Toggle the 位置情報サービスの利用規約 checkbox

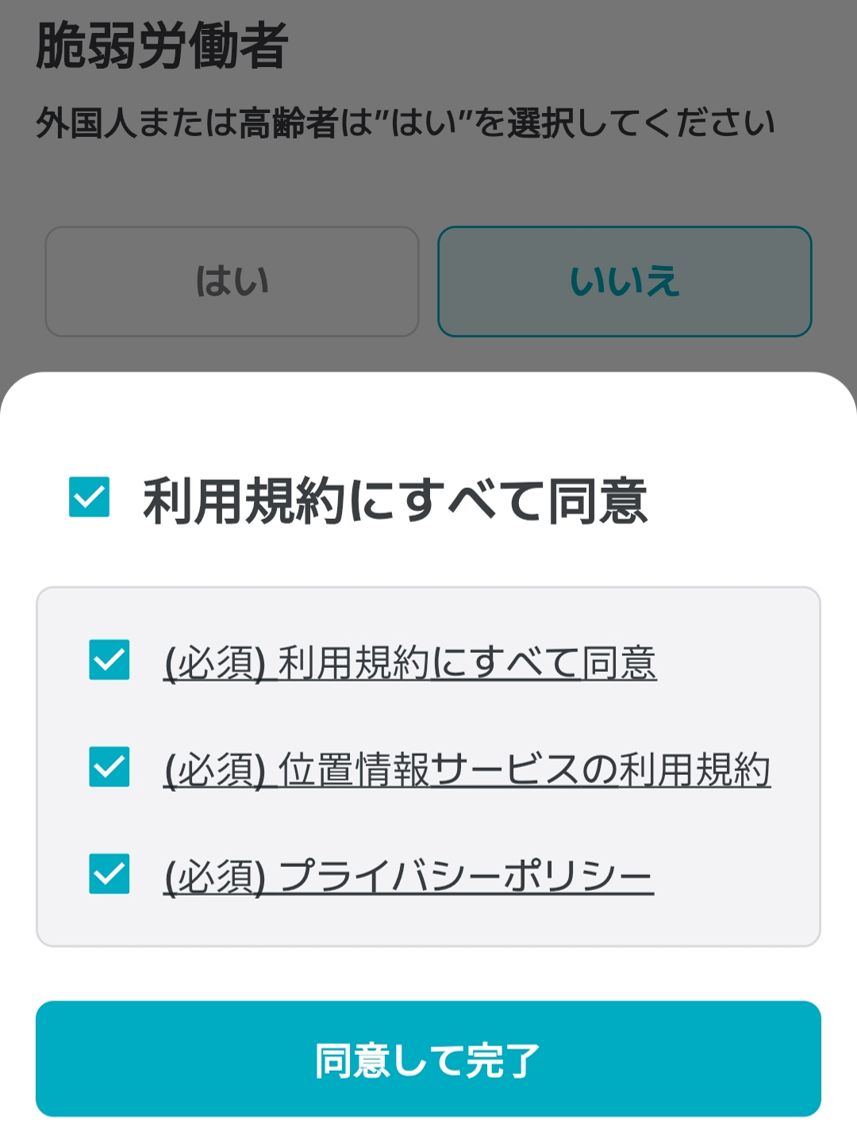pyautogui.click(x=109, y=768)
